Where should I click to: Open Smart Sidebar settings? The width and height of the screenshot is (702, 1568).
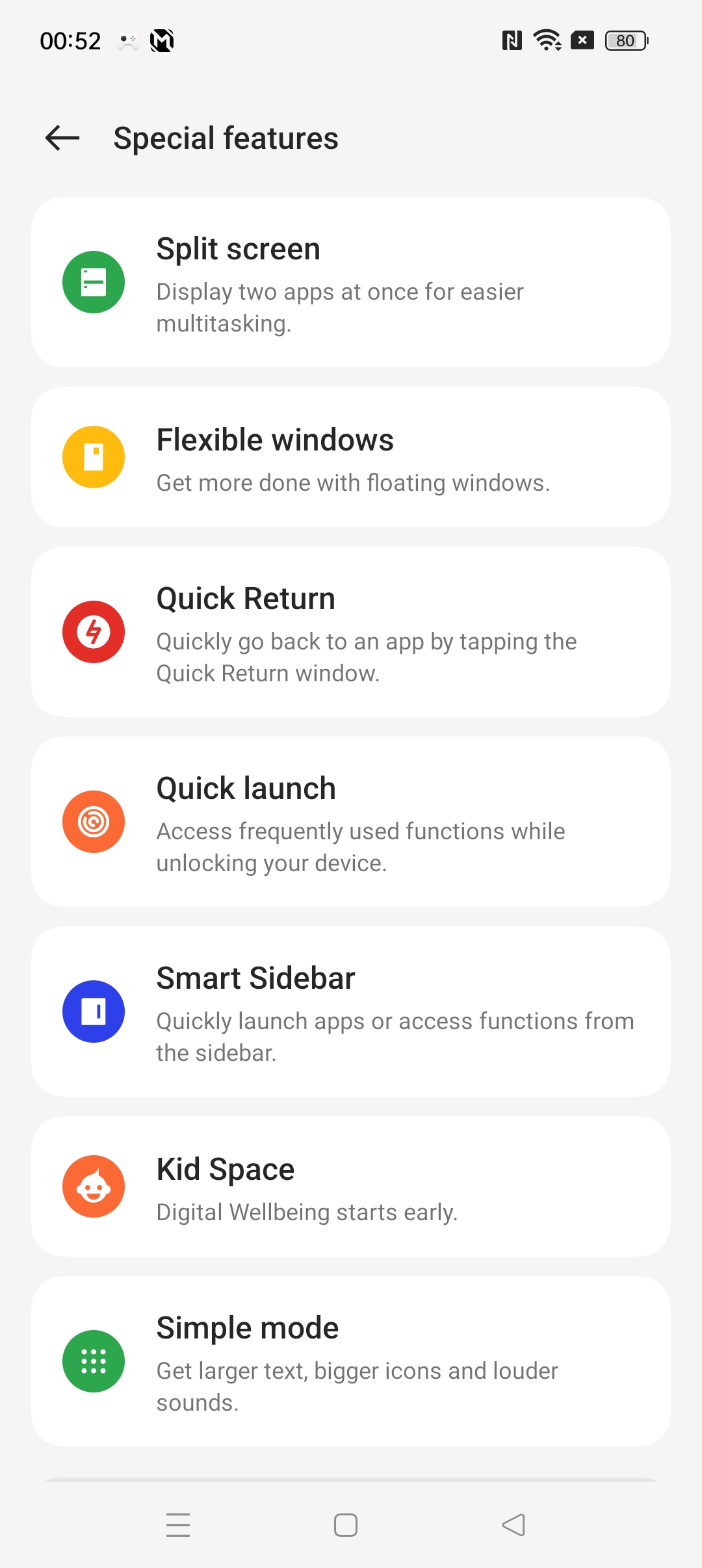coord(351,1012)
